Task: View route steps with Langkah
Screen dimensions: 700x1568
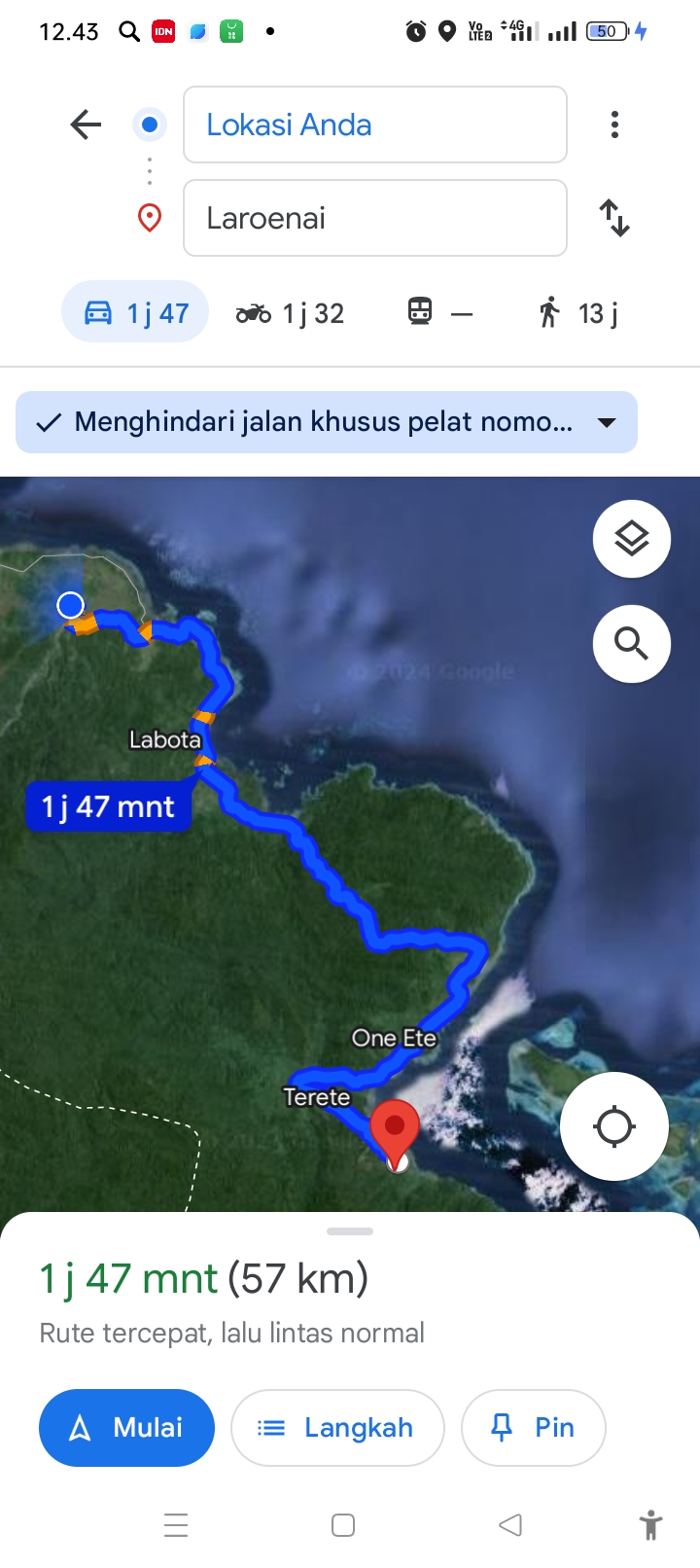Action: coord(337,1428)
